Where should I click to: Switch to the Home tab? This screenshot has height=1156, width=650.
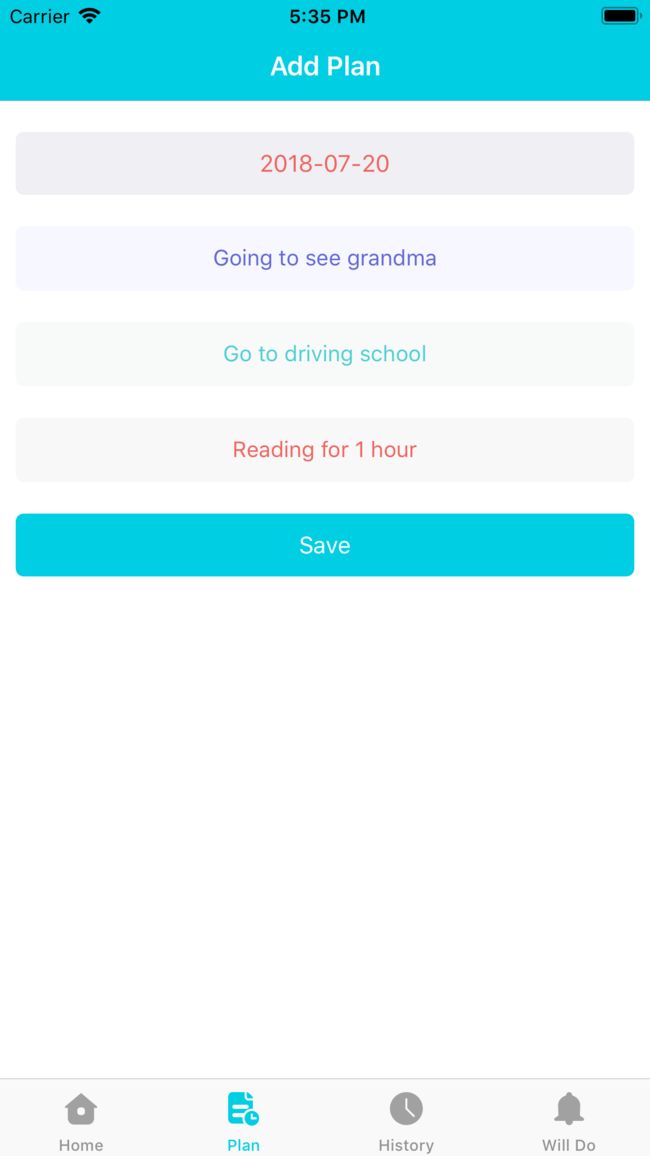(81, 1121)
